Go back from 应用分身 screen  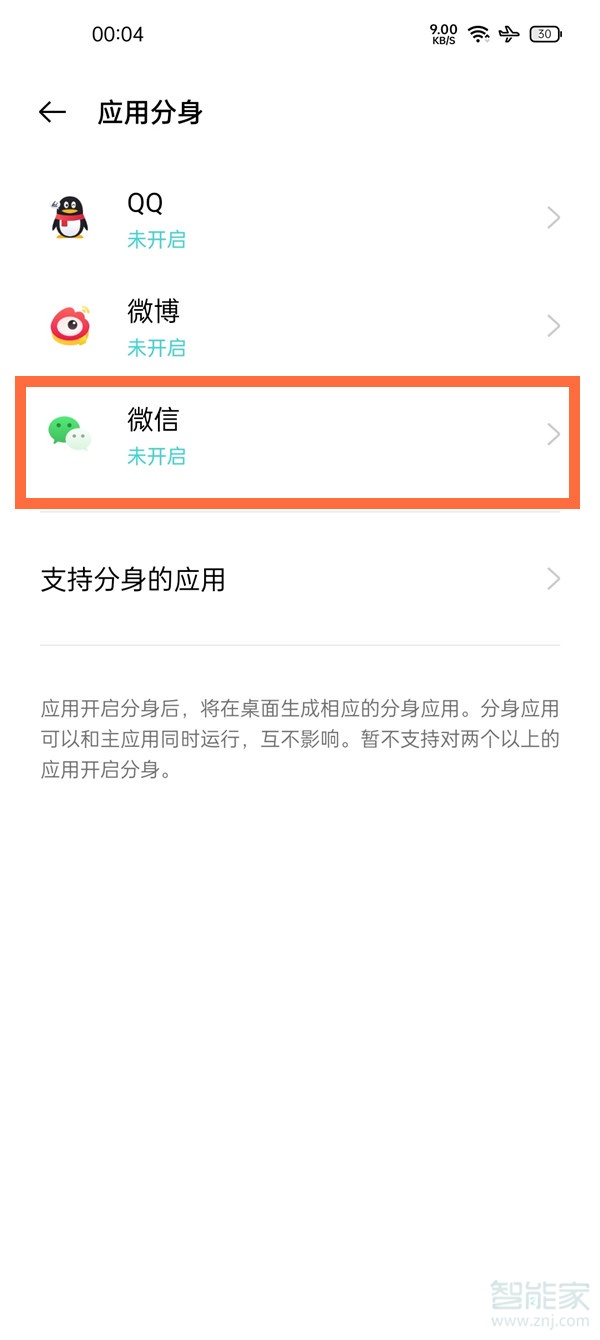click(52, 112)
